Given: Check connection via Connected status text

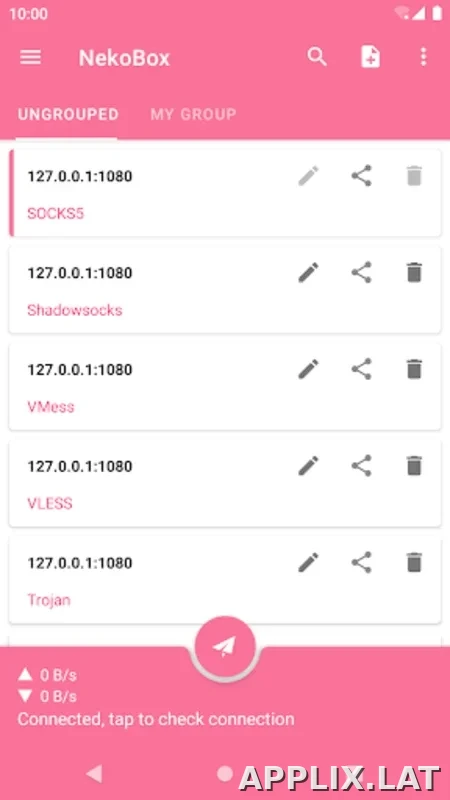Looking at the screenshot, I should click(x=156, y=719).
